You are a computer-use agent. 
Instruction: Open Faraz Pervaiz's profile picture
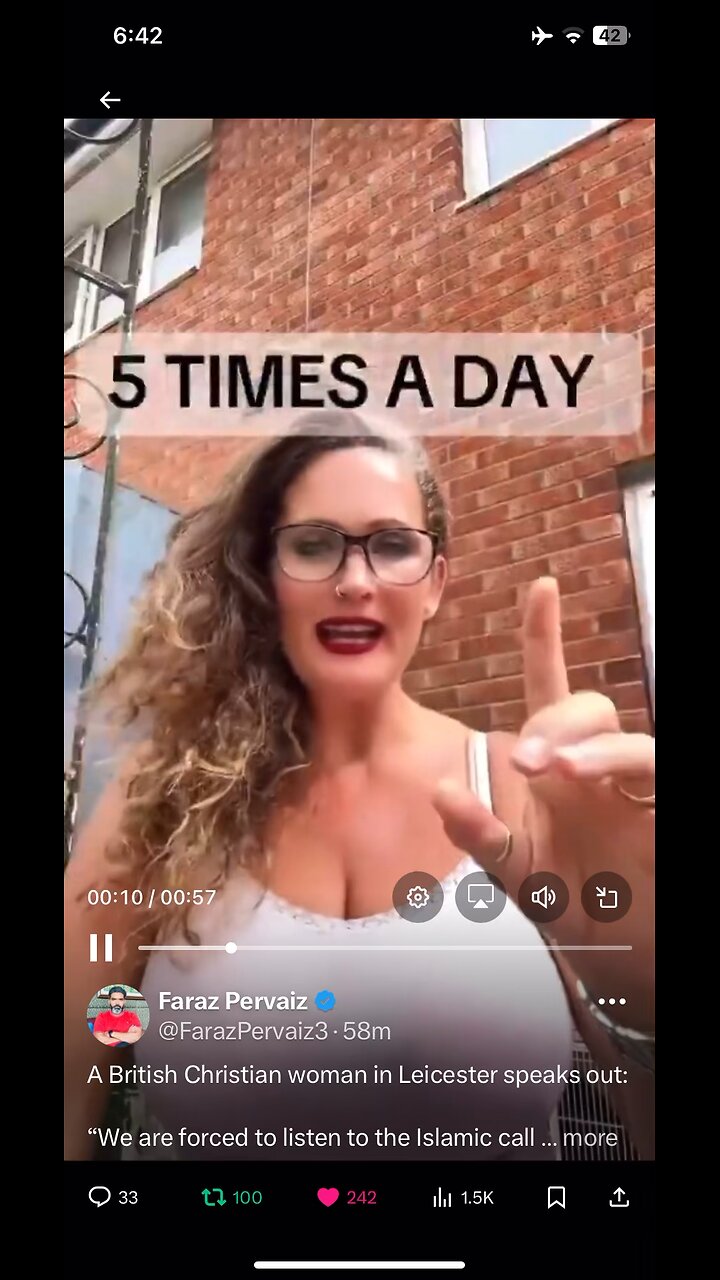(118, 1015)
